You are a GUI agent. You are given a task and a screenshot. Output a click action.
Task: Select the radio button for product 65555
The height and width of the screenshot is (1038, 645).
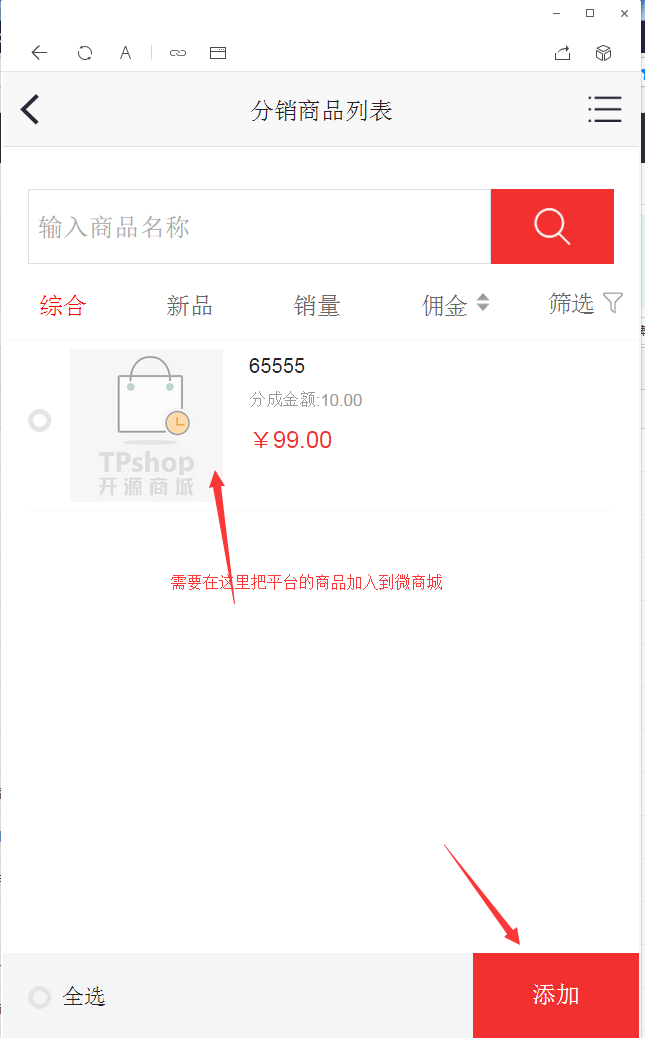point(40,421)
